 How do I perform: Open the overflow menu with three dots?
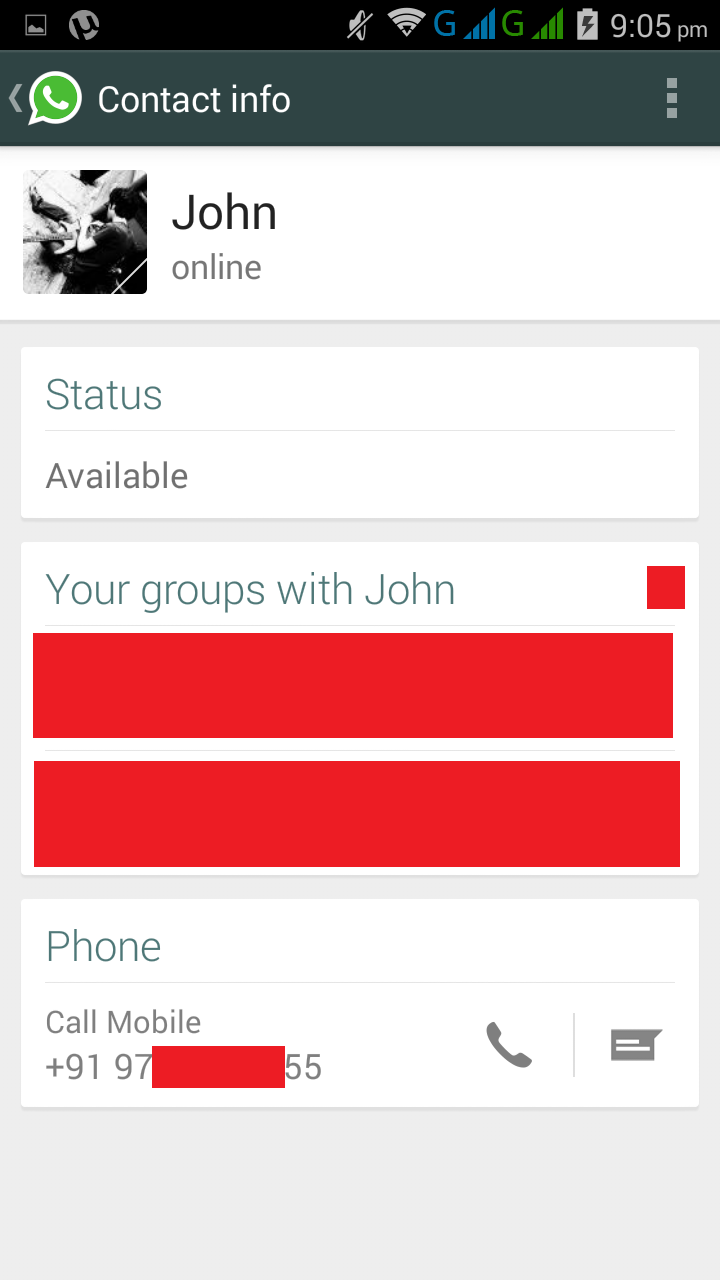point(671,98)
